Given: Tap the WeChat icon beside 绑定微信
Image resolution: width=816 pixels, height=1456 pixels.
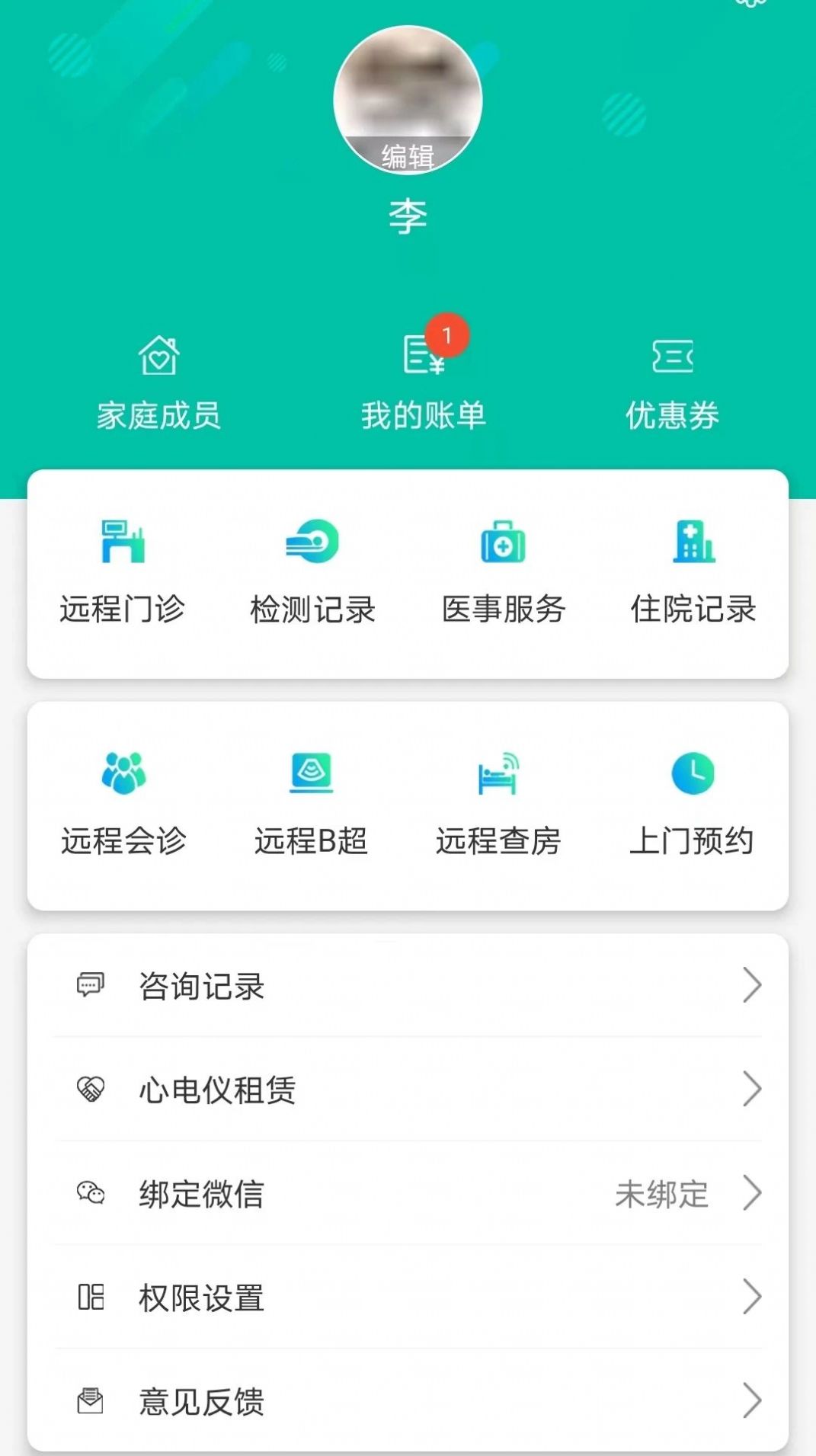Looking at the screenshot, I should pos(91,1195).
